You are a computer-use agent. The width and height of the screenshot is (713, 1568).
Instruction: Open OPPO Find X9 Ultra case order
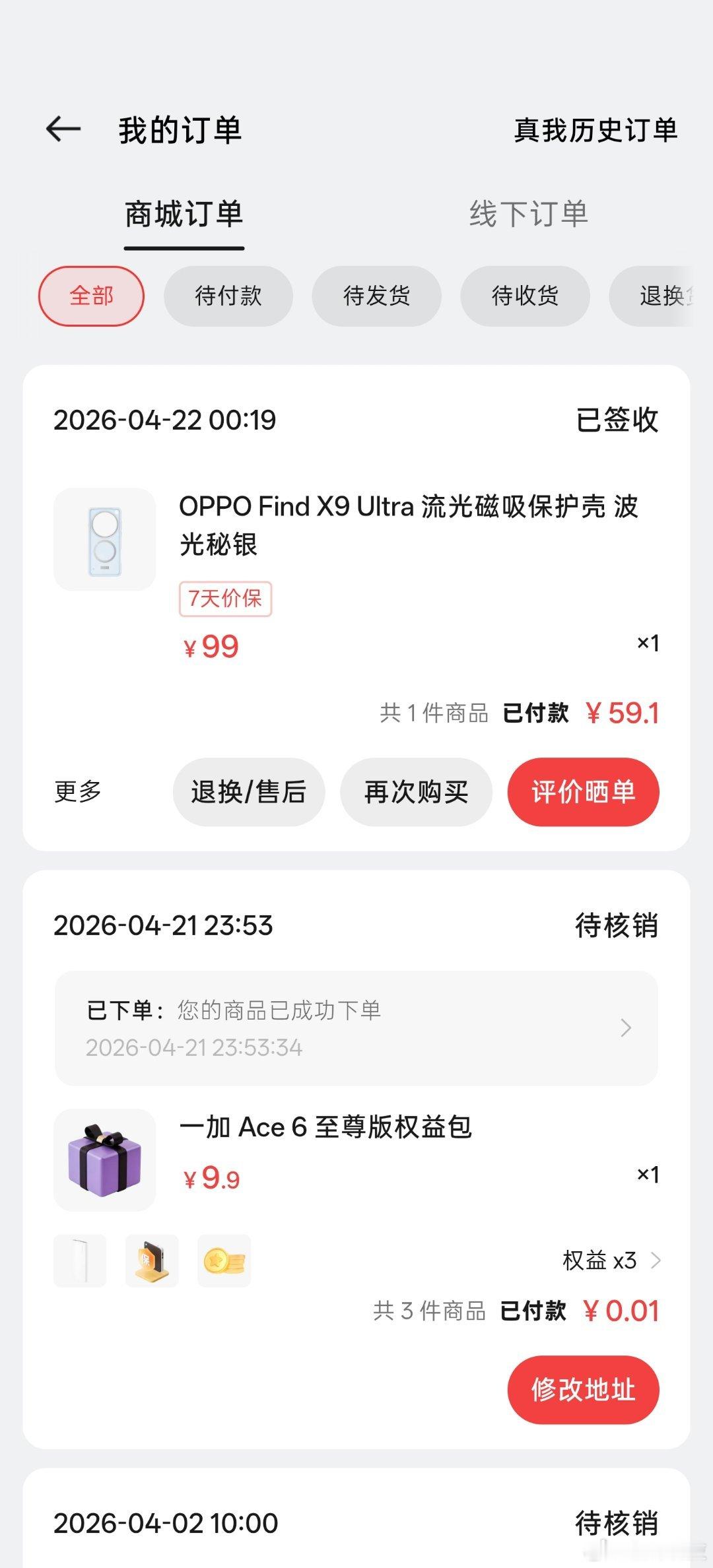tap(408, 525)
